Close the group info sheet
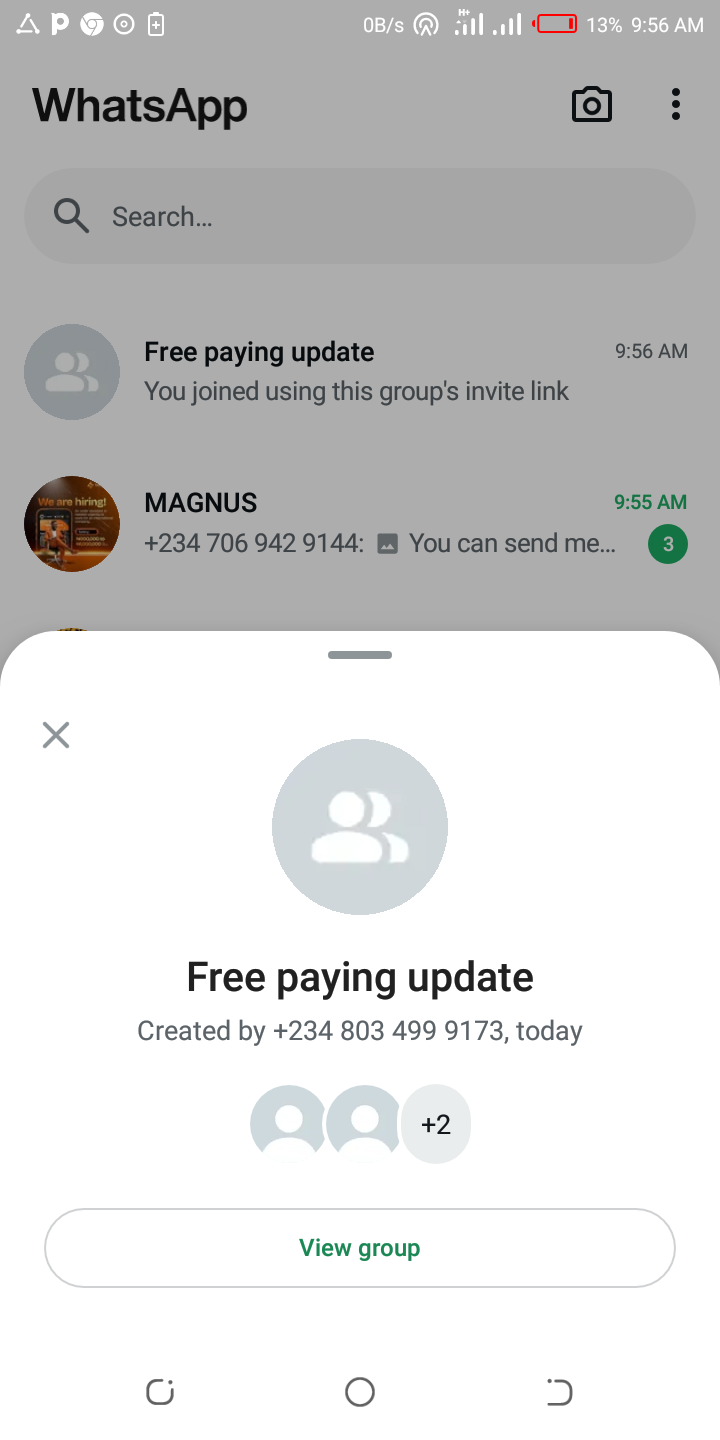This screenshot has height=1440, width=720. click(x=56, y=736)
